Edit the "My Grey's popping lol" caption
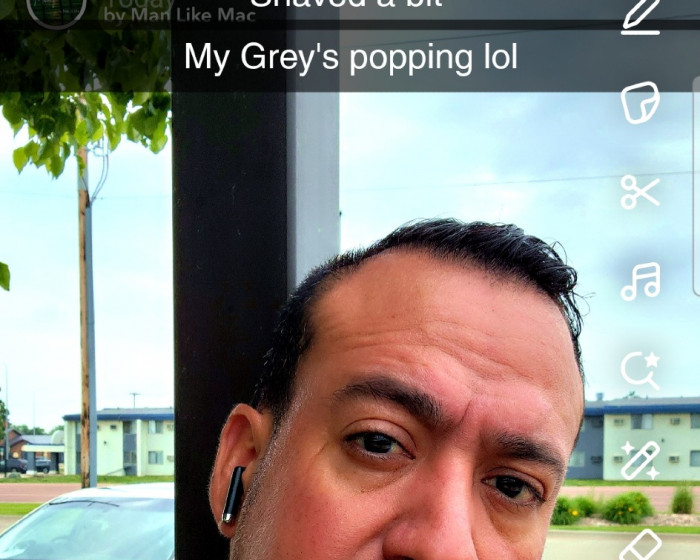Image resolution: width=700 pixels, height=560 pixels. (351, 57)
